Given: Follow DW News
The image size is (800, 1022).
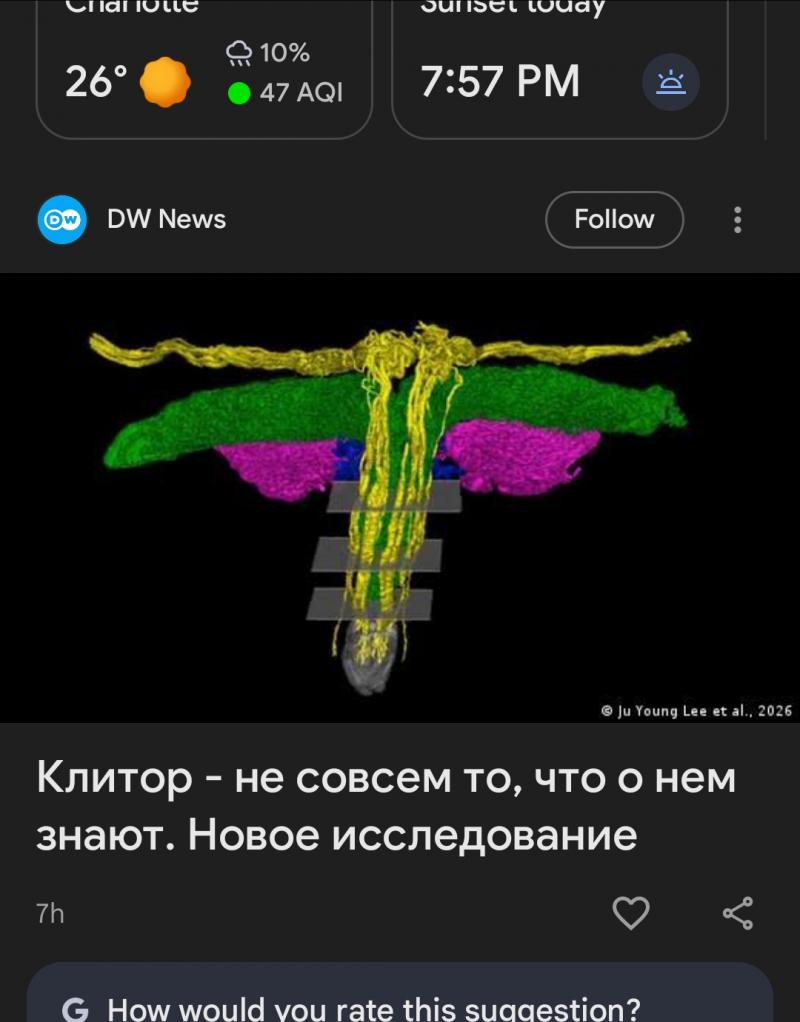Looking at the screenshot, I should click(x=614, y=219).
